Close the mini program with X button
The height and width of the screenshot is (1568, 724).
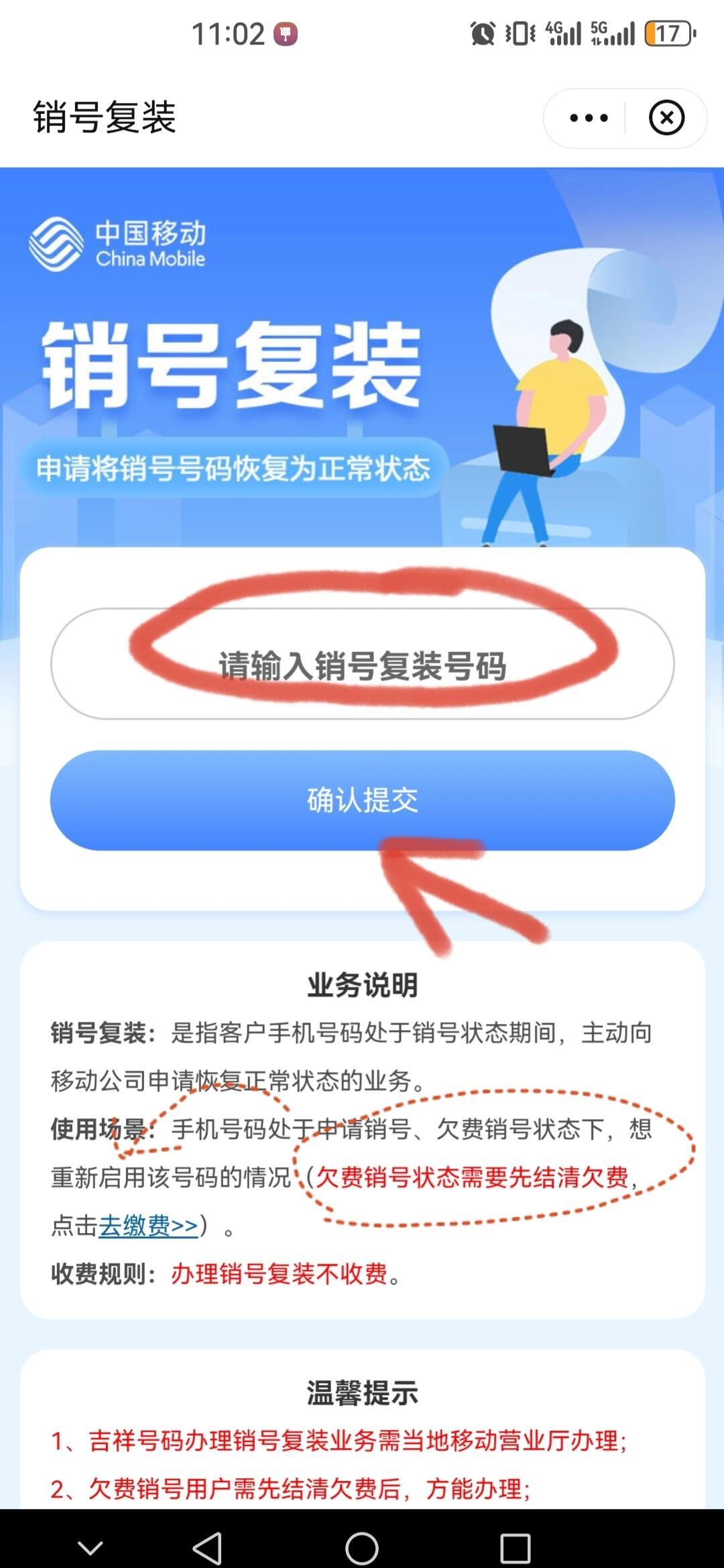666,118
